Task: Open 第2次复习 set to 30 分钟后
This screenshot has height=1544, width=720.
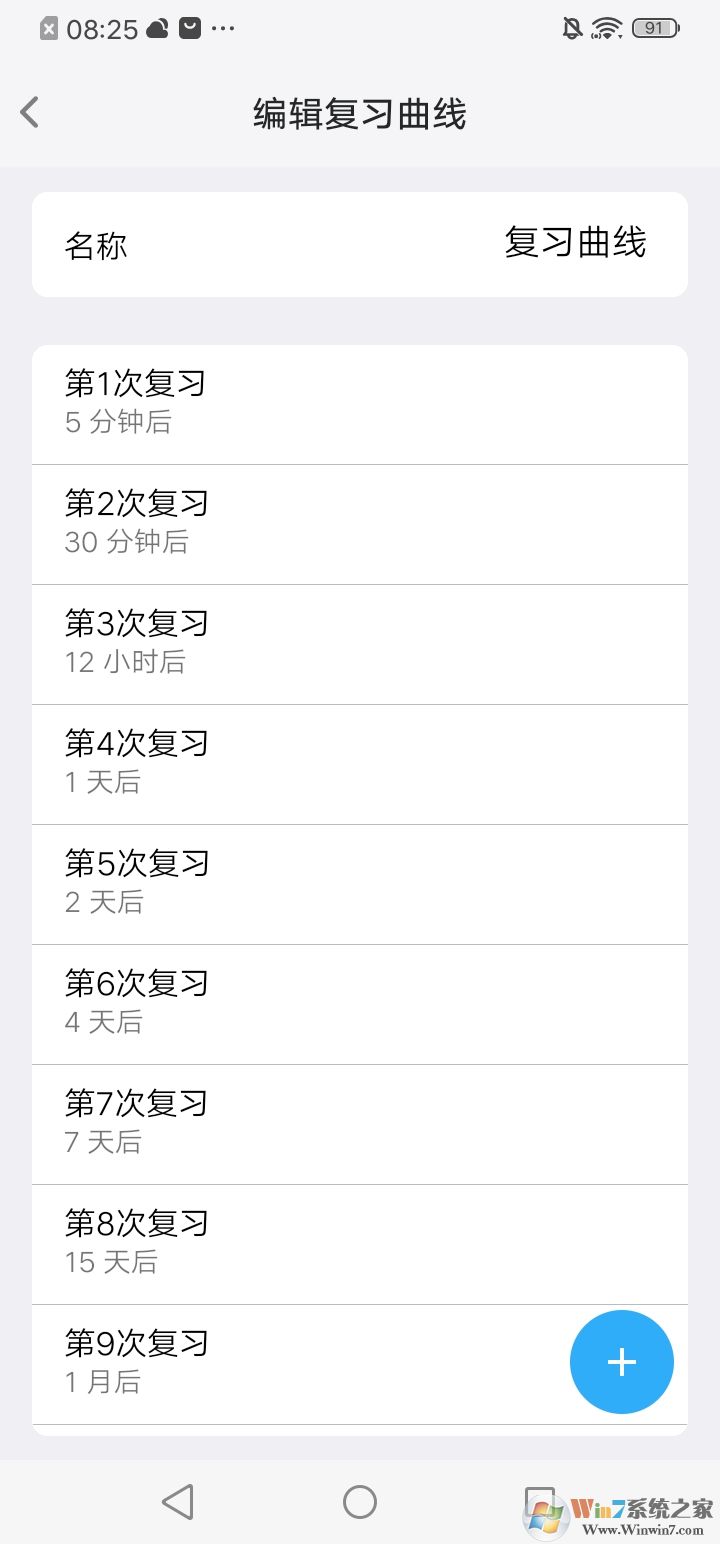Action: (x=360, y=523)
